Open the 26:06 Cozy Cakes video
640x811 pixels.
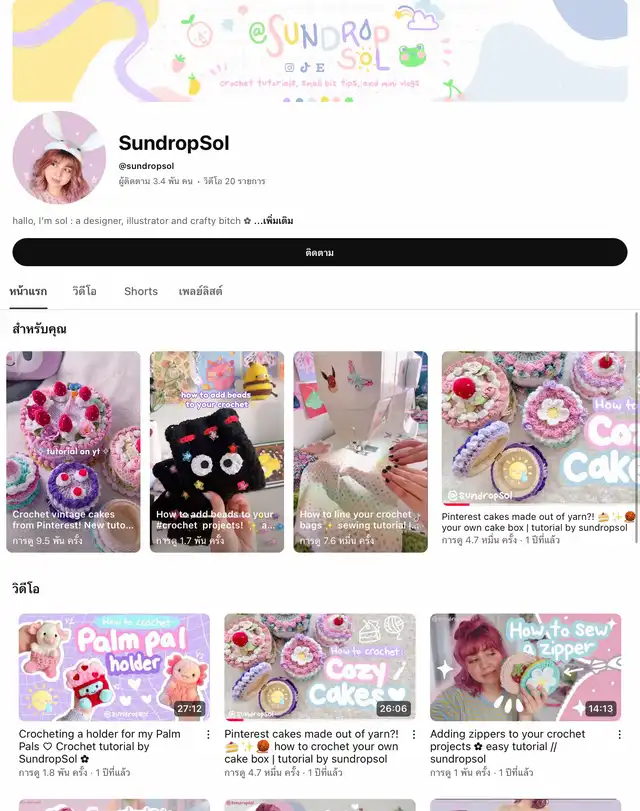[x=320, y=667]
